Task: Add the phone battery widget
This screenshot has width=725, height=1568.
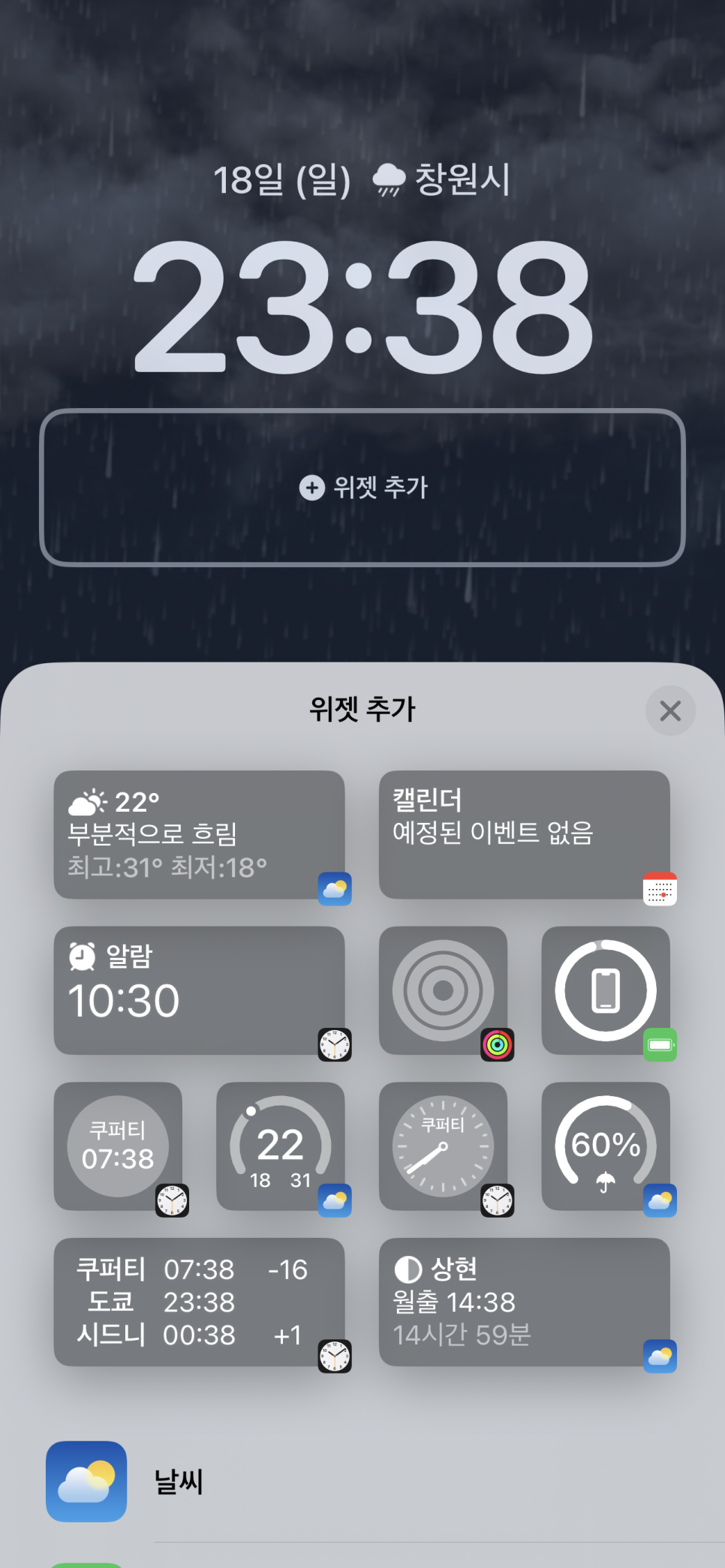Action: pos(605,990)
